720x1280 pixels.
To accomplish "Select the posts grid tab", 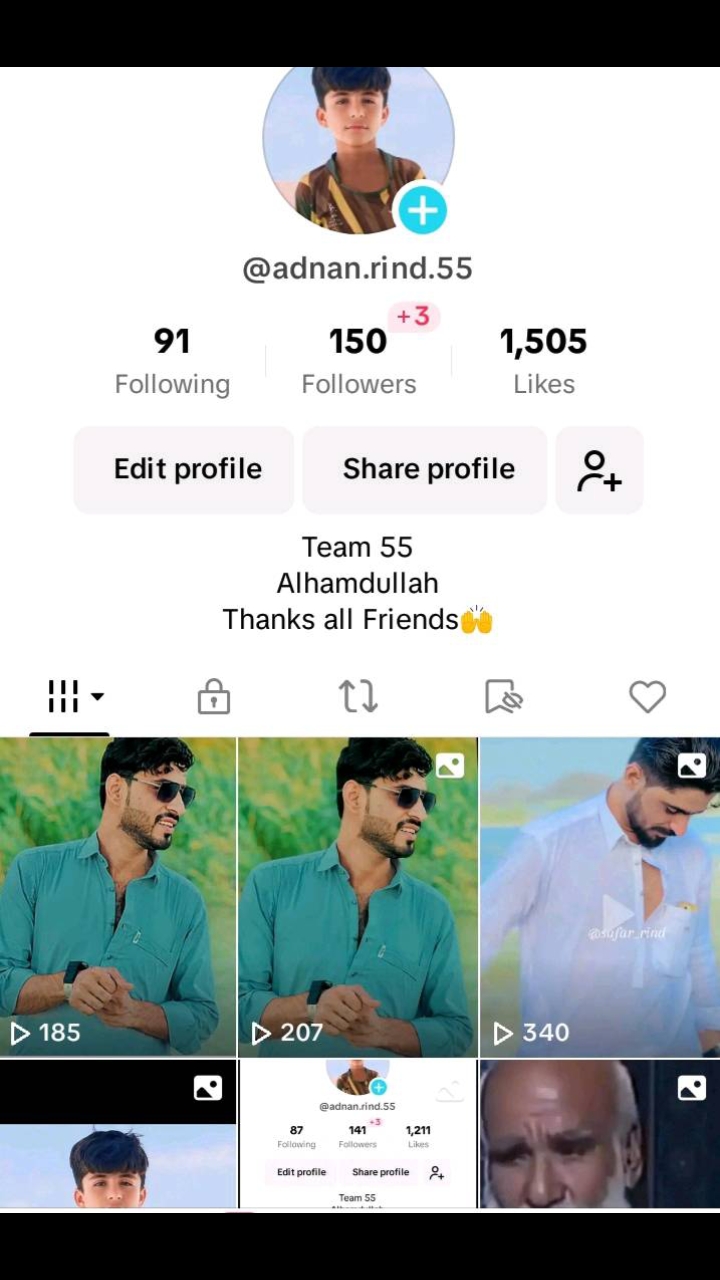I will pyautogui.click(x=70, y=697).
